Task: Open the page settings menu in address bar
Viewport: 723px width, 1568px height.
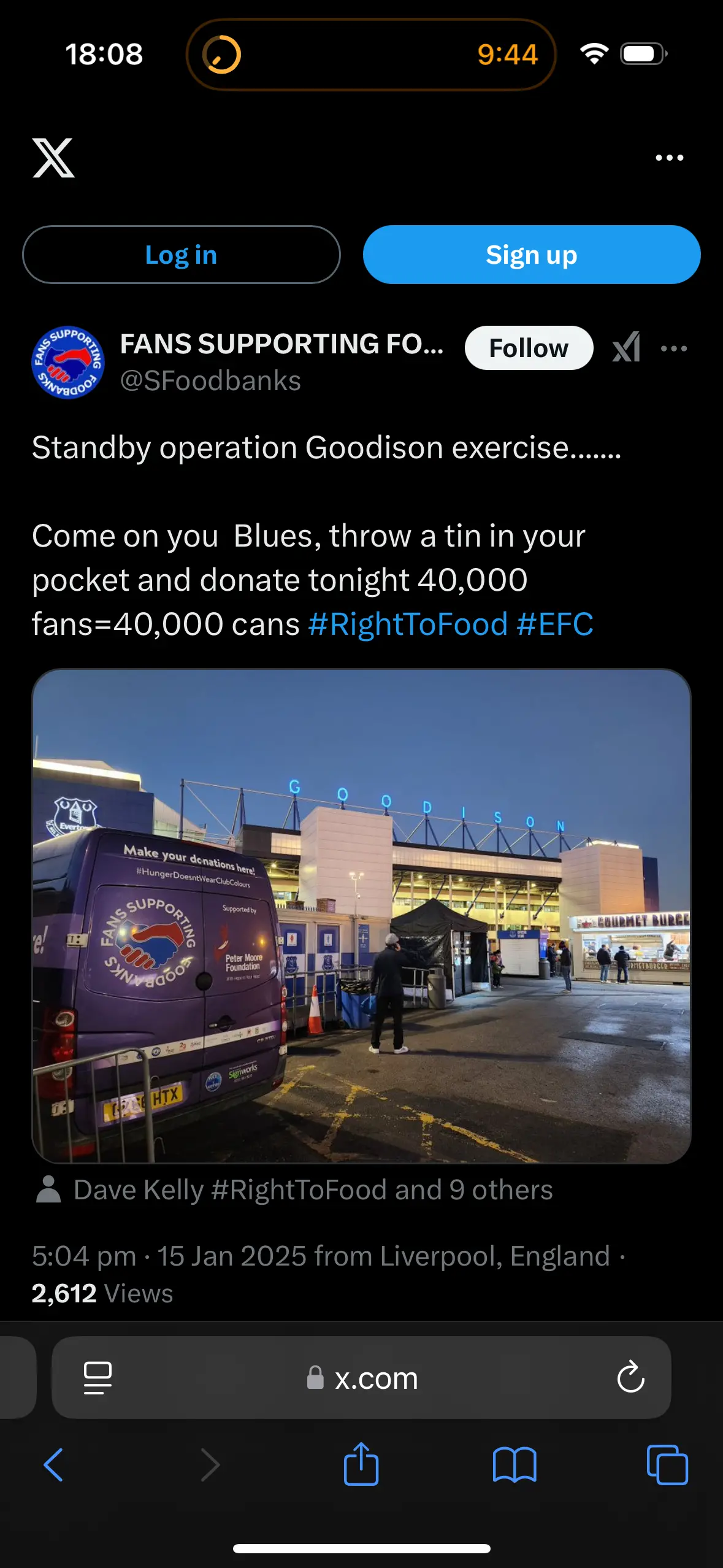Action: tap(98, 1377)
